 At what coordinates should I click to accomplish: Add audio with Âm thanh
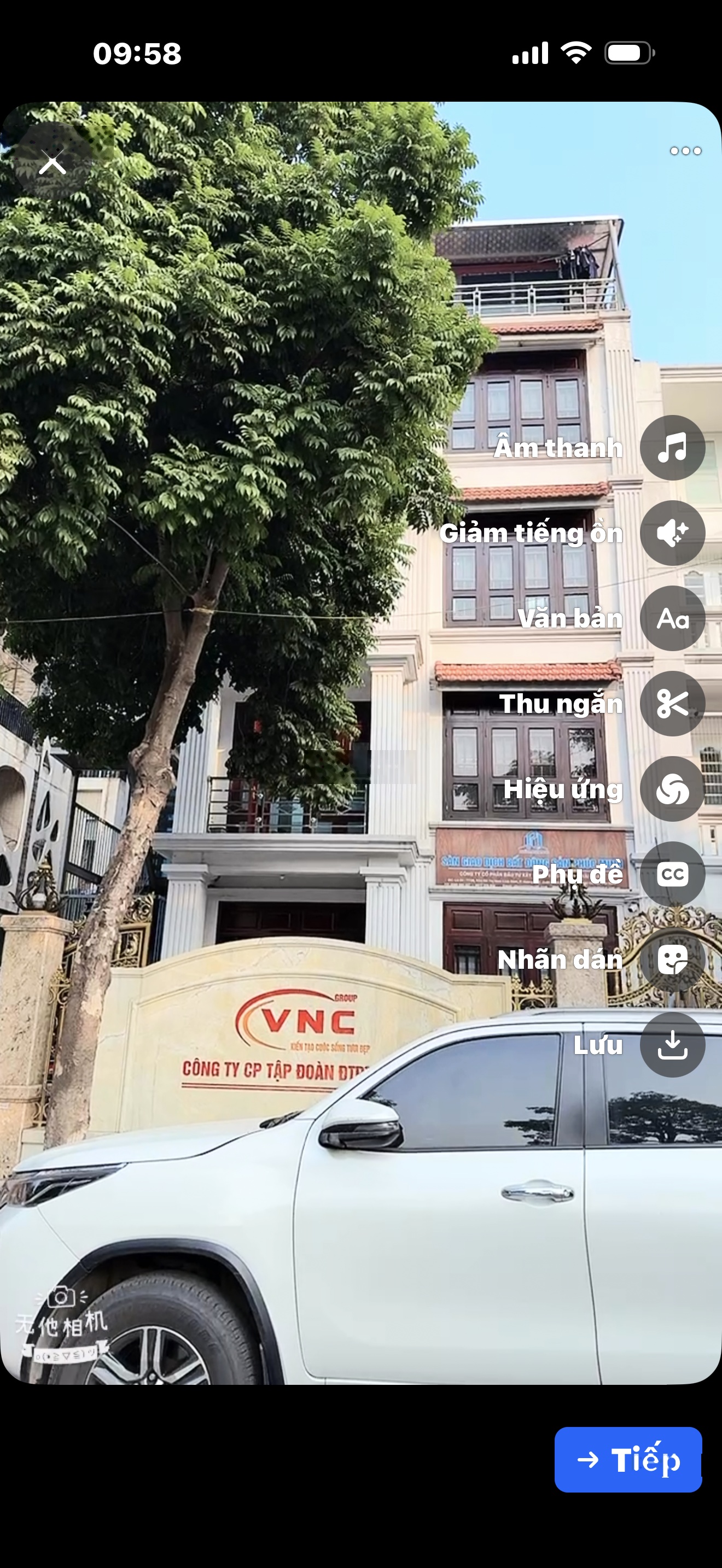click(x=672, y=447)
